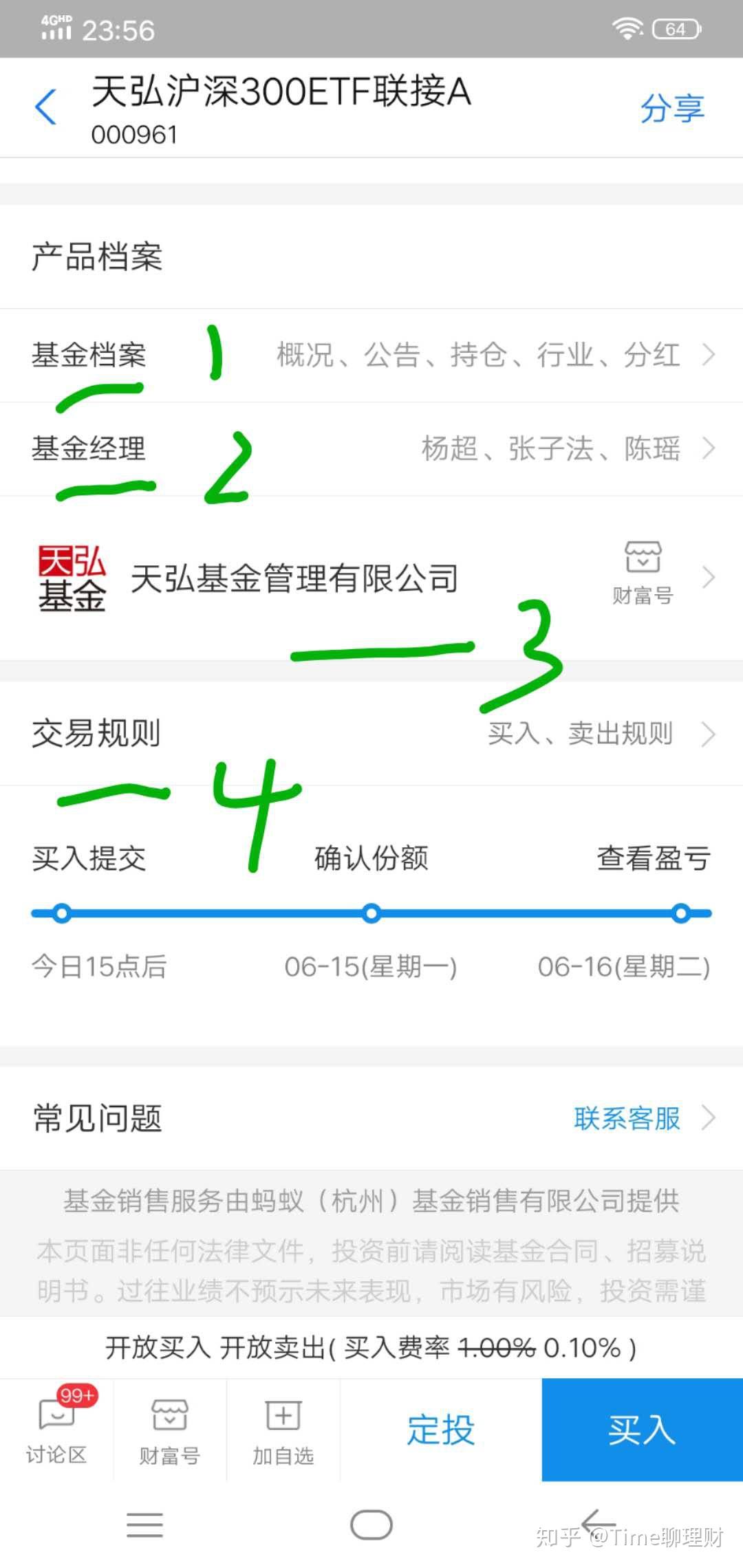This screenshot has width=743, height=1568.
Task: Tap the blue 买入 buy button
Action: pyautogui.click(x=642, y=1429)
